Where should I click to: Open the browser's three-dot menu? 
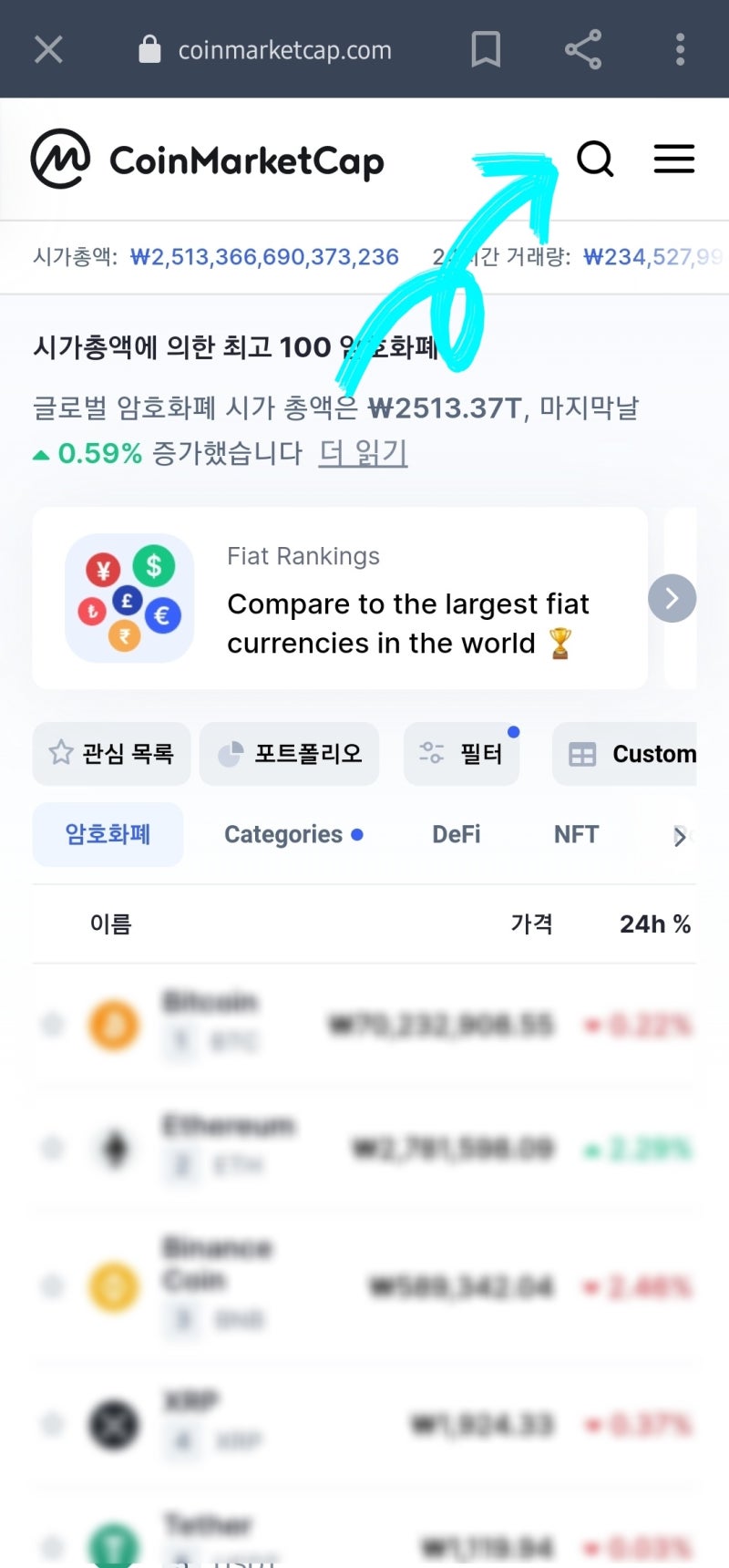(680, 49)
